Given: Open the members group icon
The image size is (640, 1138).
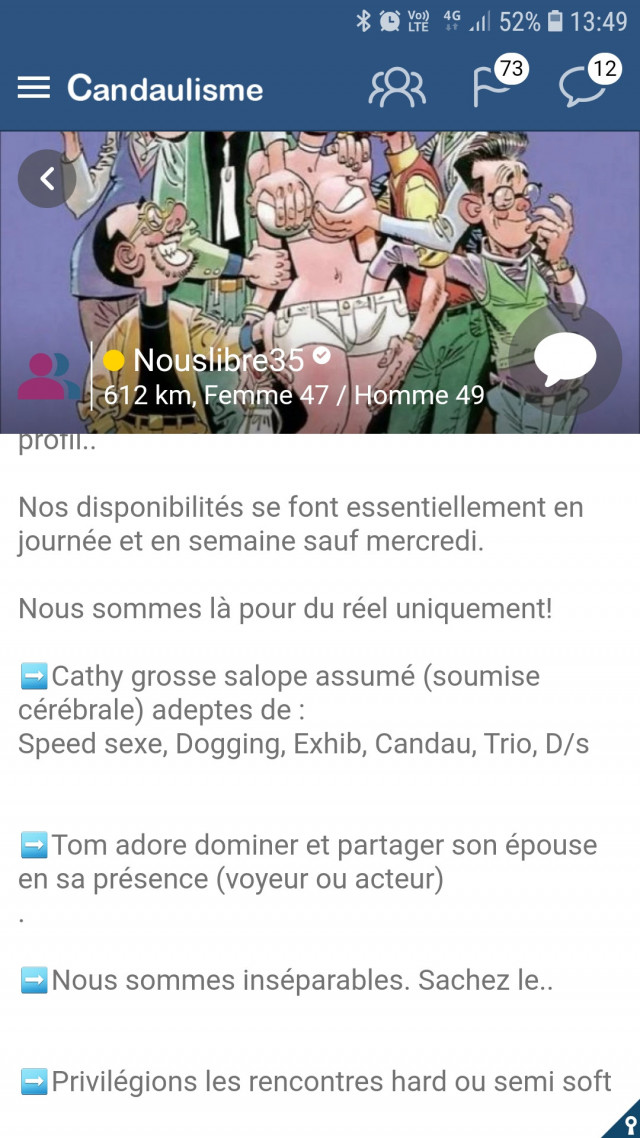Looking at the screenshot, I should (x=396, y=88).
